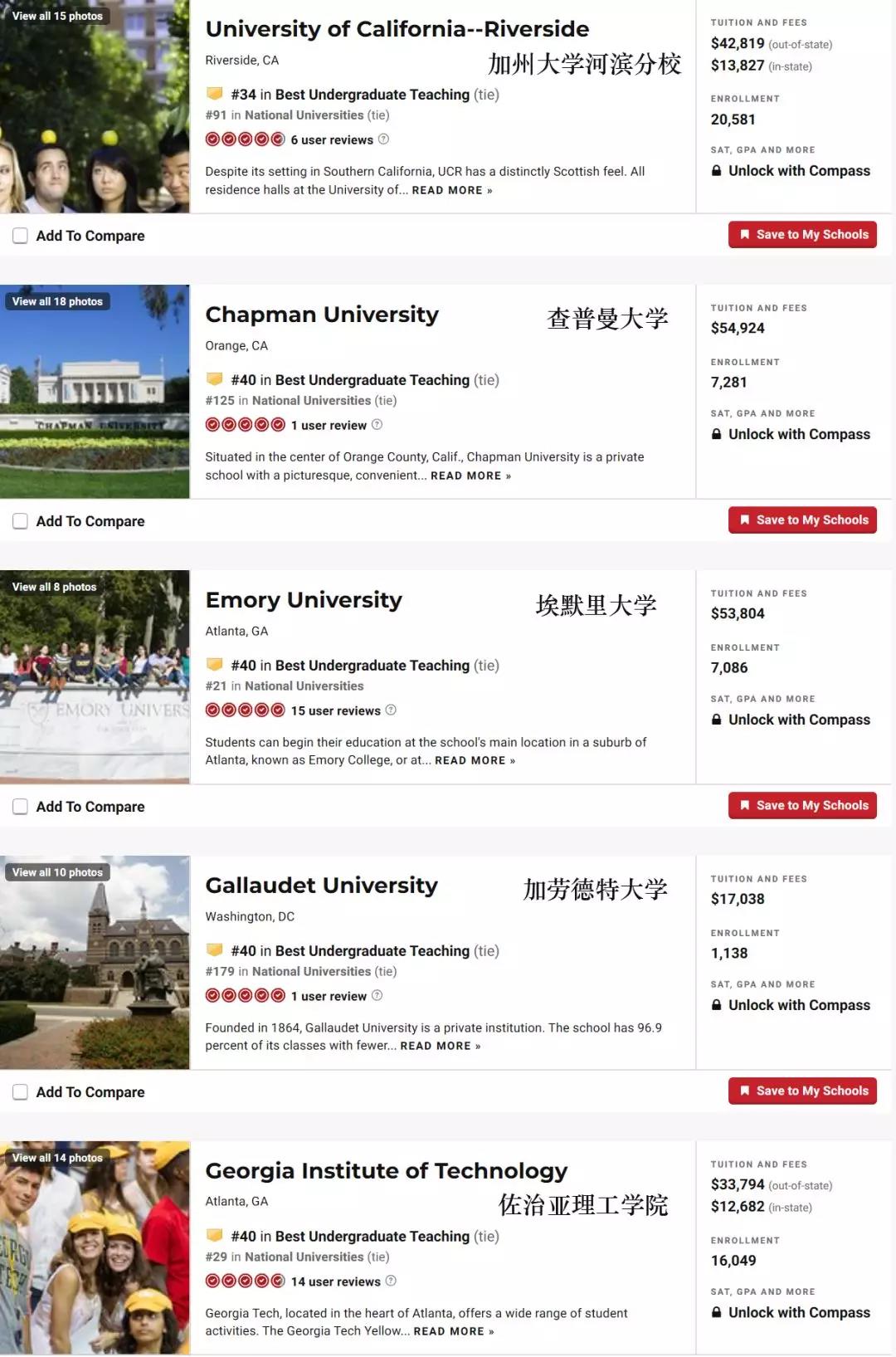View all 15 photos of UC Riverside
The height and width of the screenshot is (1357, 896).
[57, 16]
